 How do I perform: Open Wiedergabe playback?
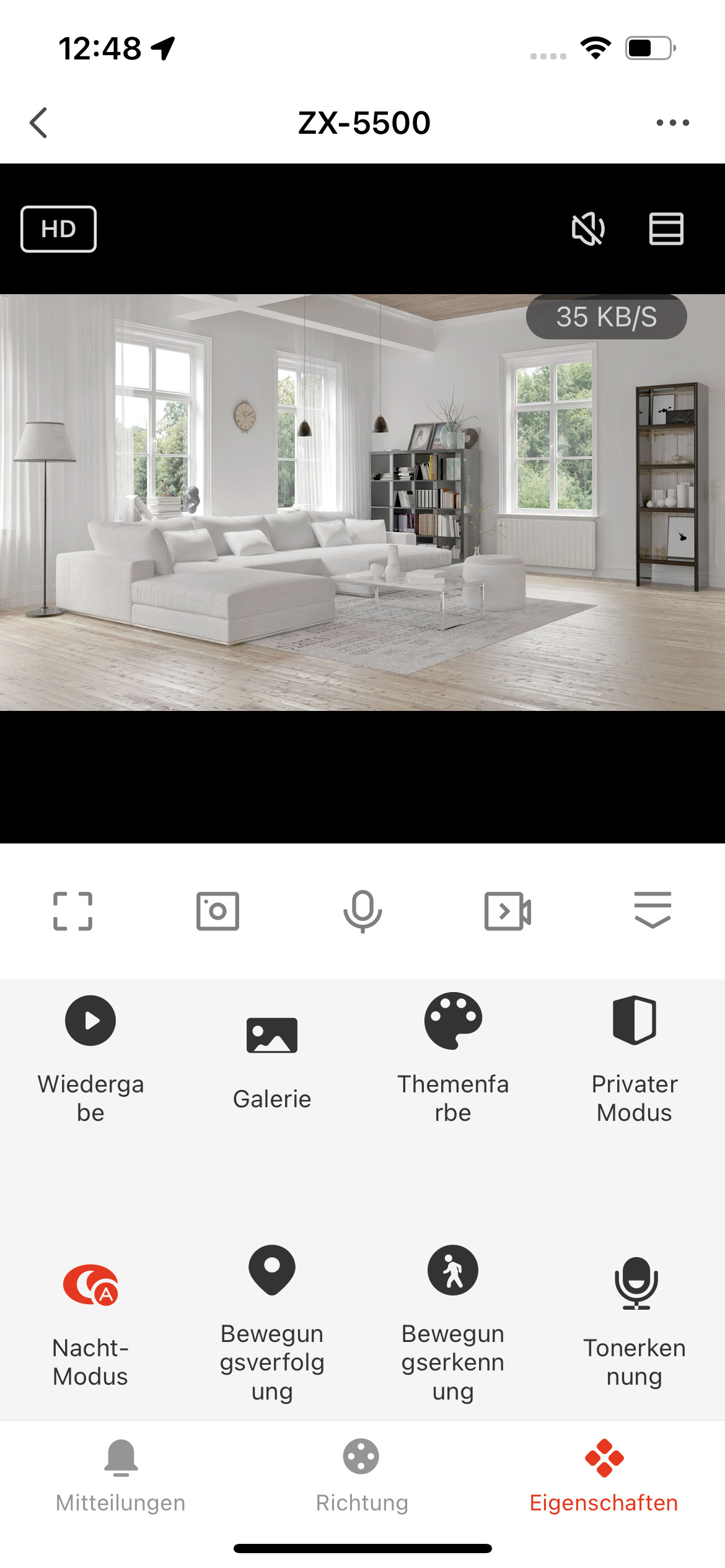(x=90, y=1056)
